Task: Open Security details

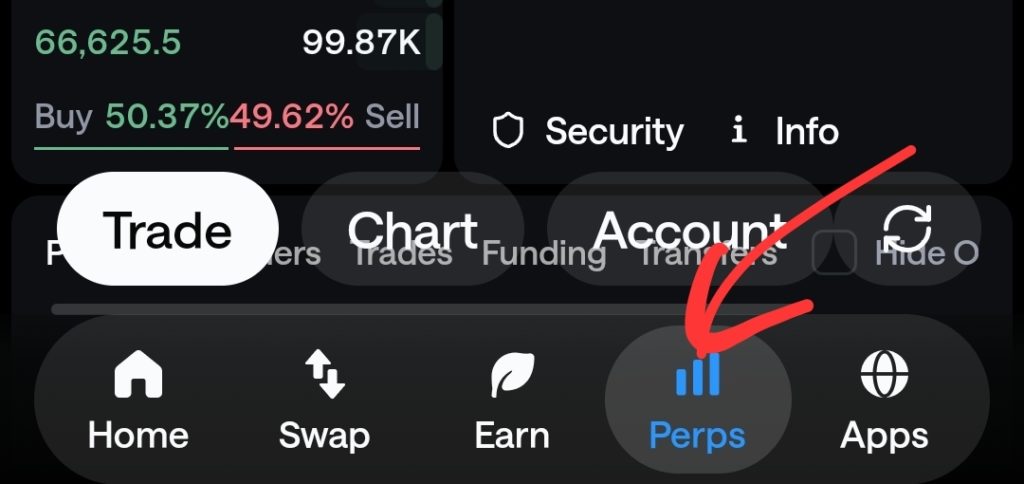Action: click(590, 132)
